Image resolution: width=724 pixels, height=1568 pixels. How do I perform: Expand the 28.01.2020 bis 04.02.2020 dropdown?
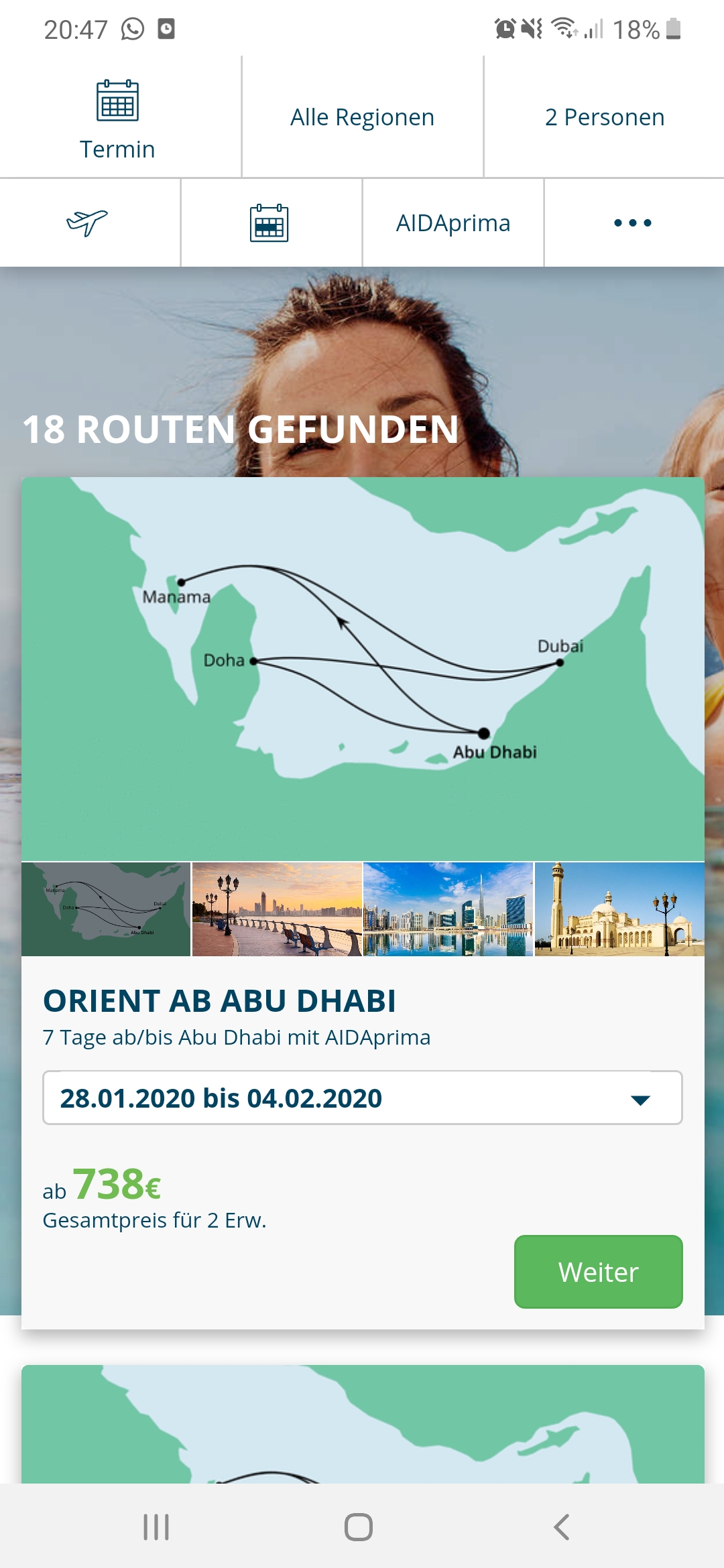[362, 1098]
